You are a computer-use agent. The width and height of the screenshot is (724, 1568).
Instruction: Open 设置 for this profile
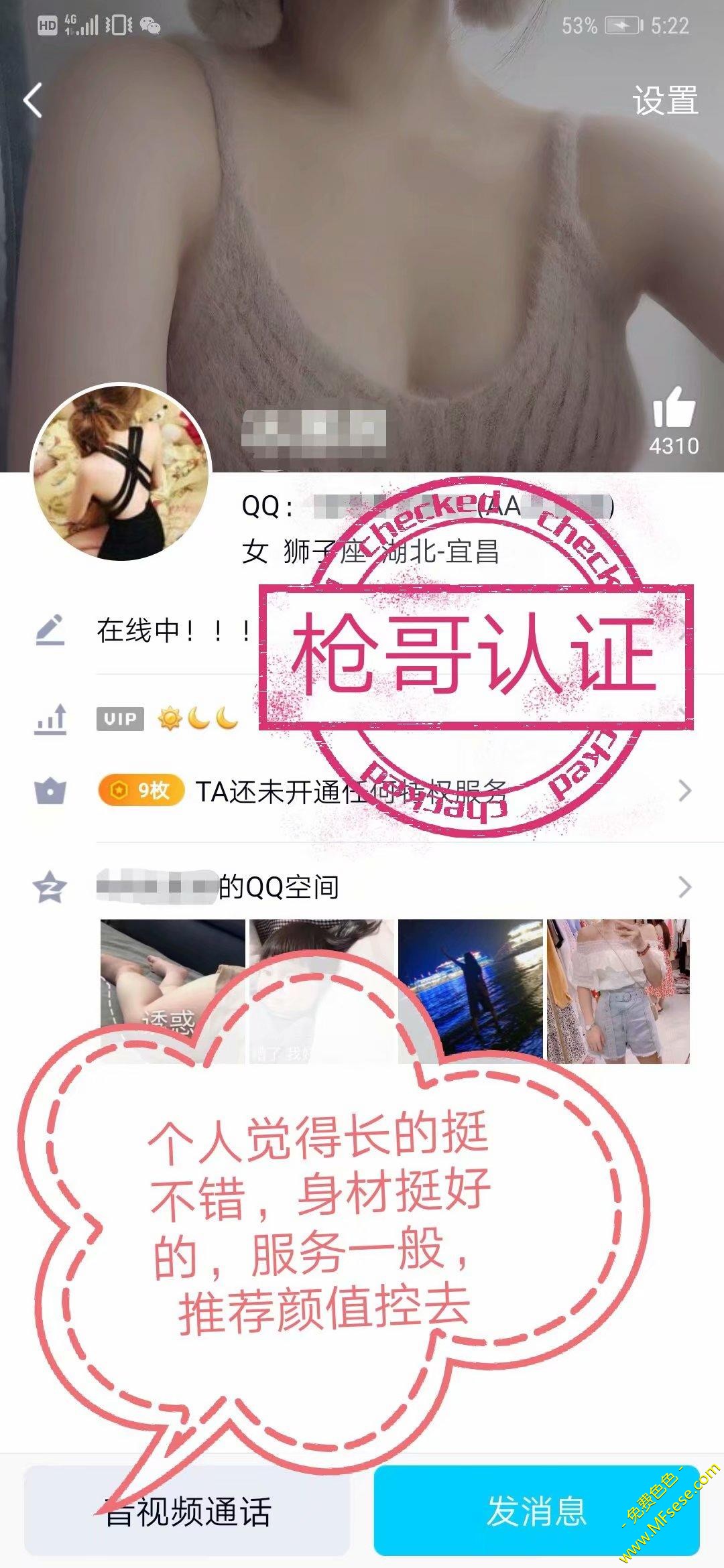coord(664,101)
